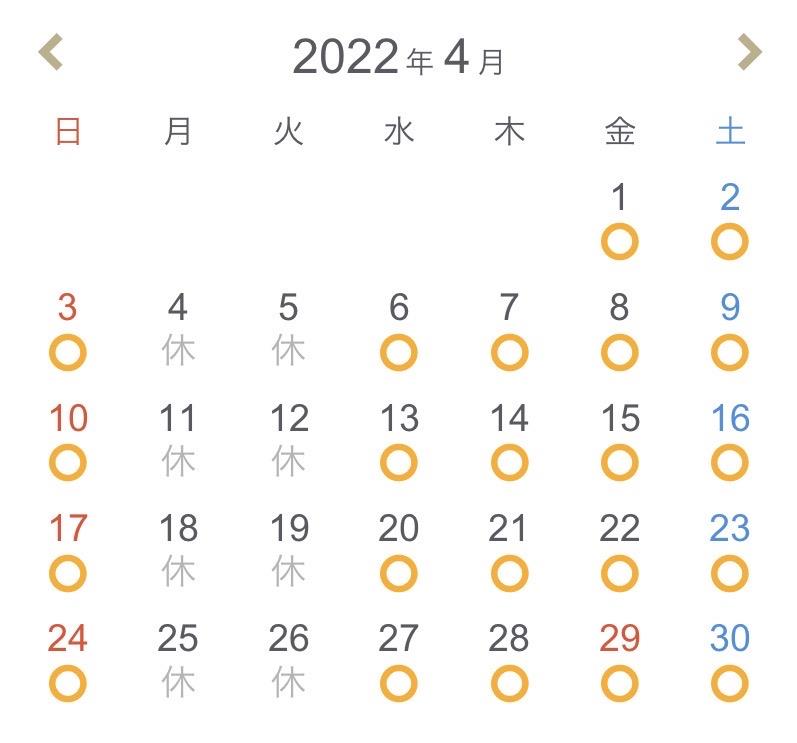Select April 13 as the date
Image resolution: width=797 pixels, height=743 pixels.
[398, 441]
